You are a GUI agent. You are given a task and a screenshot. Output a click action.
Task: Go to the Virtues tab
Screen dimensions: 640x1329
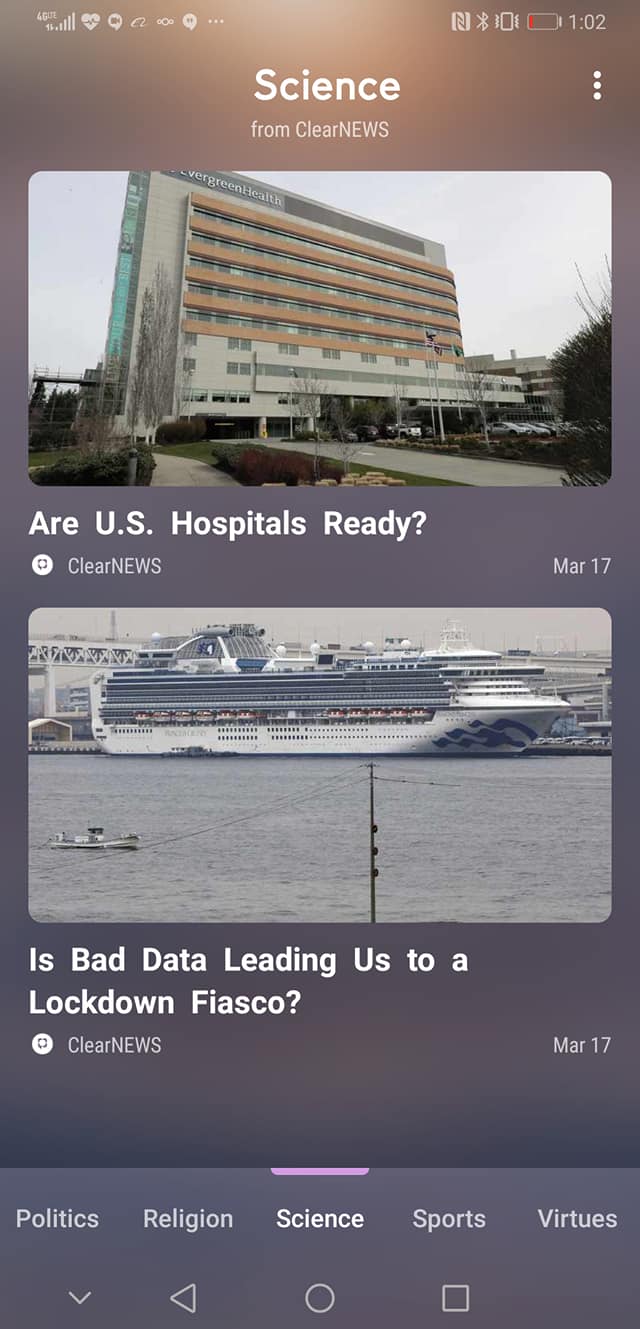click(577, 1218)
